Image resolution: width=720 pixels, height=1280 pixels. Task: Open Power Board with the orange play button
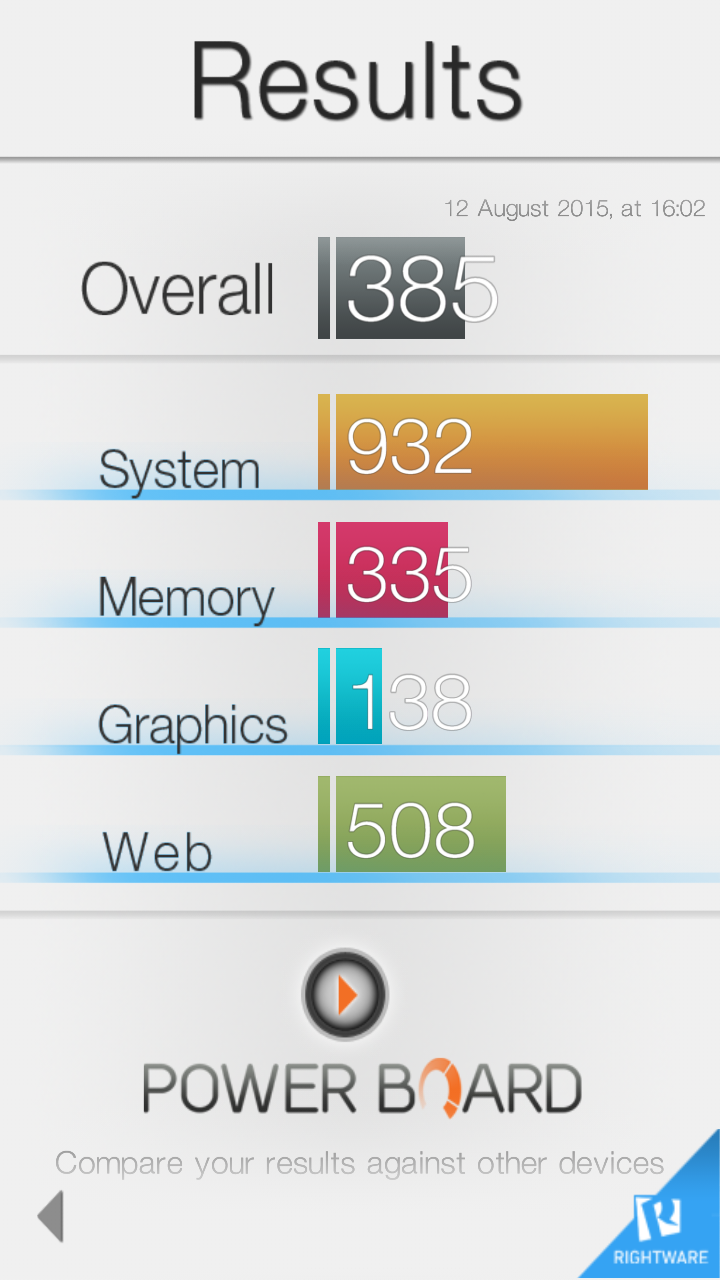click(x=345, y=995)
